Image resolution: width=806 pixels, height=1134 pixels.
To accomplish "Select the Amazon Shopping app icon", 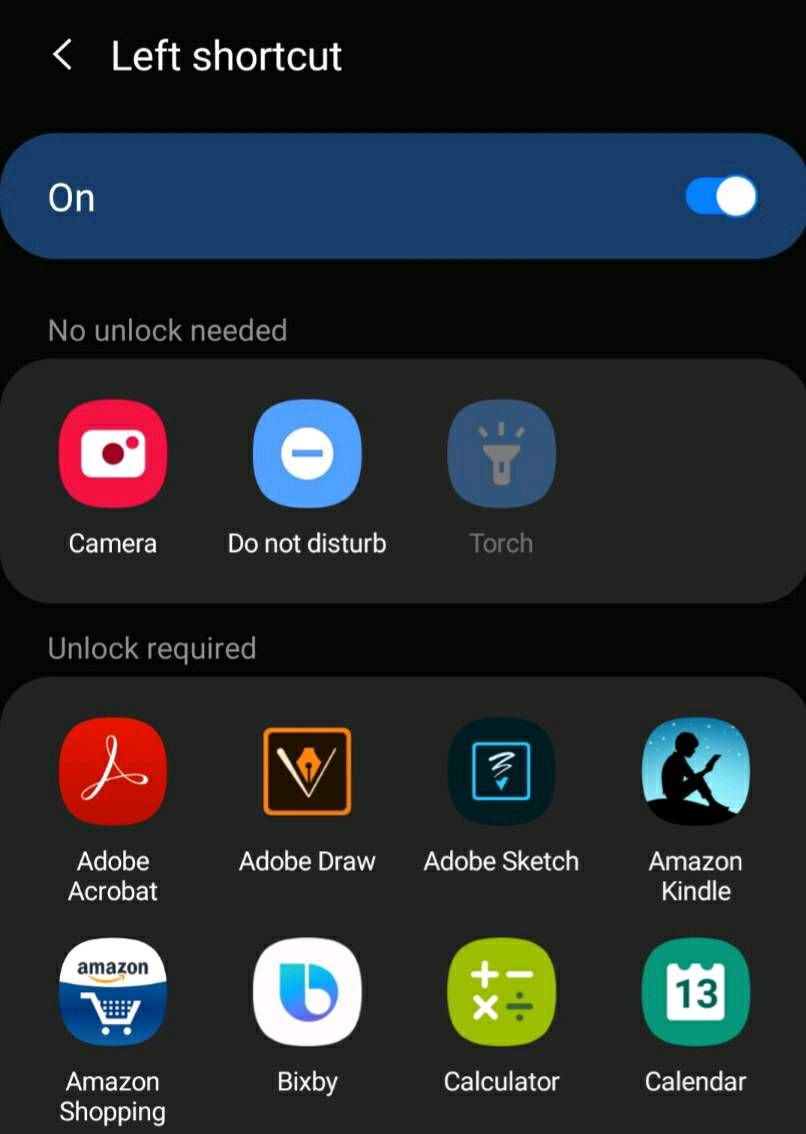I will 112,992.
